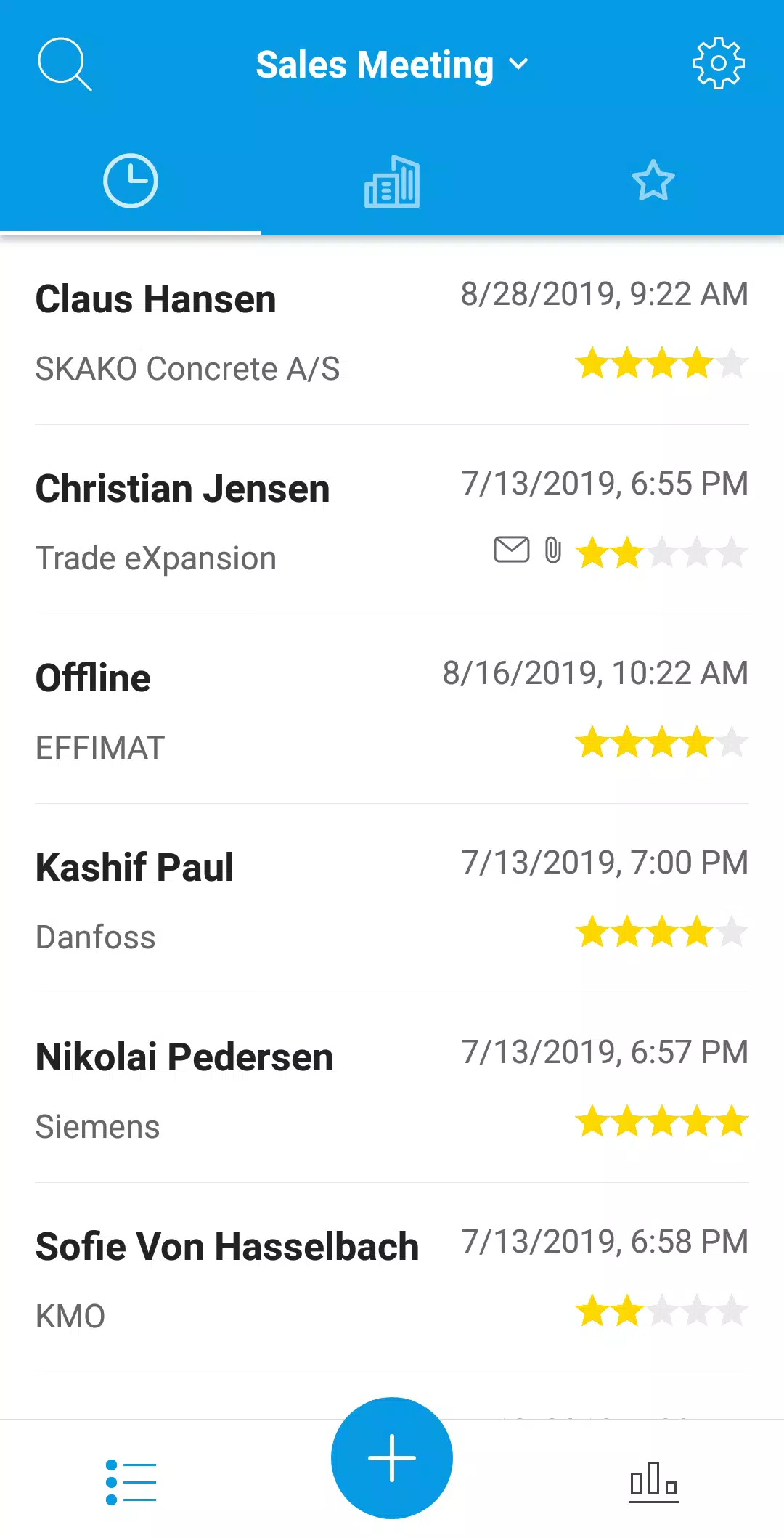
Task: Select the list view bottom tab
Action: (131, 1481)
